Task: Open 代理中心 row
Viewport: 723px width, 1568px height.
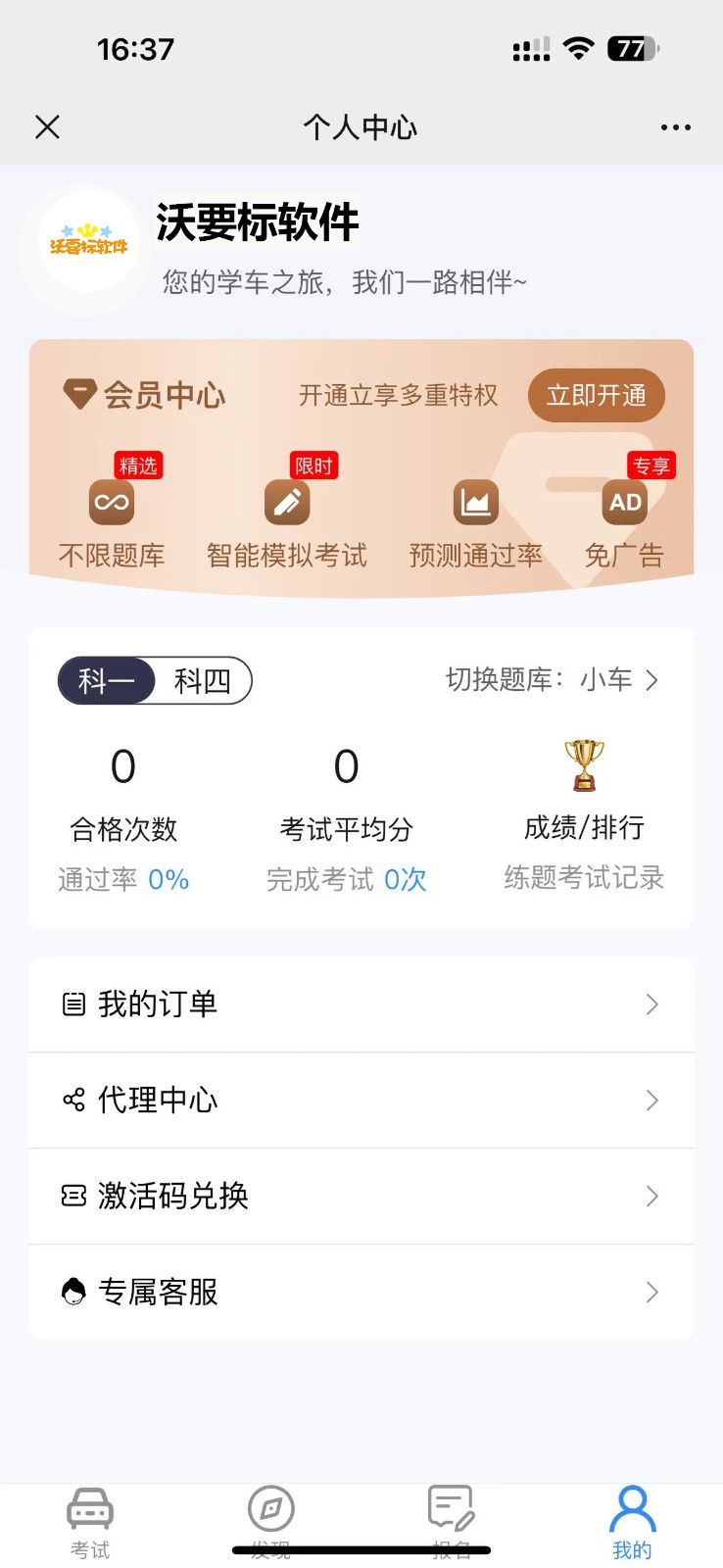Action: pos(361,1101)
